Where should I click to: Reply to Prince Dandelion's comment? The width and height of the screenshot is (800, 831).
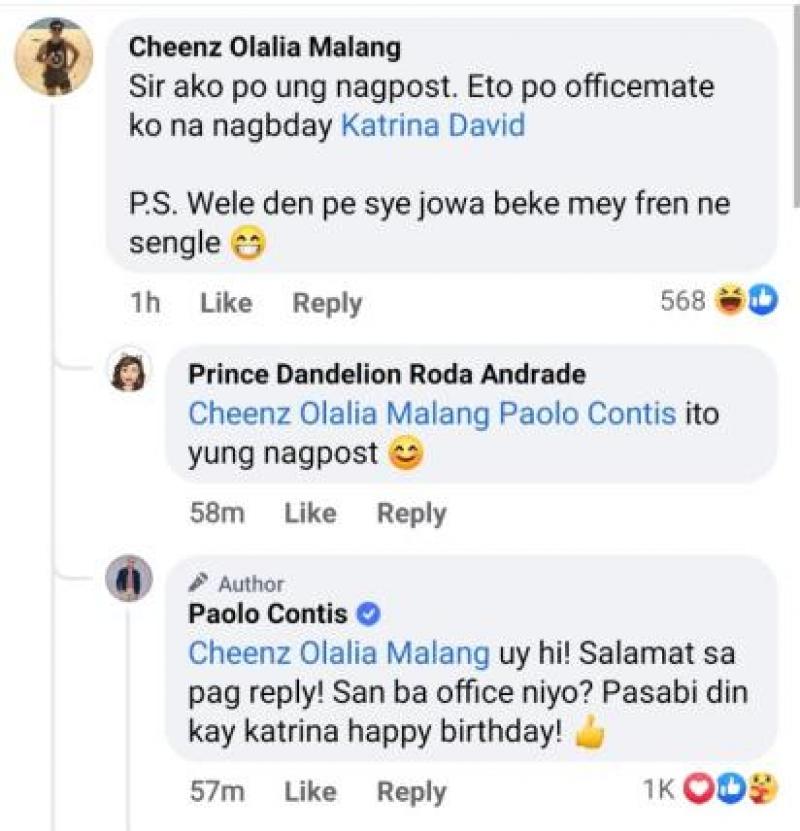pyautogui.click(x=411, y=514)
